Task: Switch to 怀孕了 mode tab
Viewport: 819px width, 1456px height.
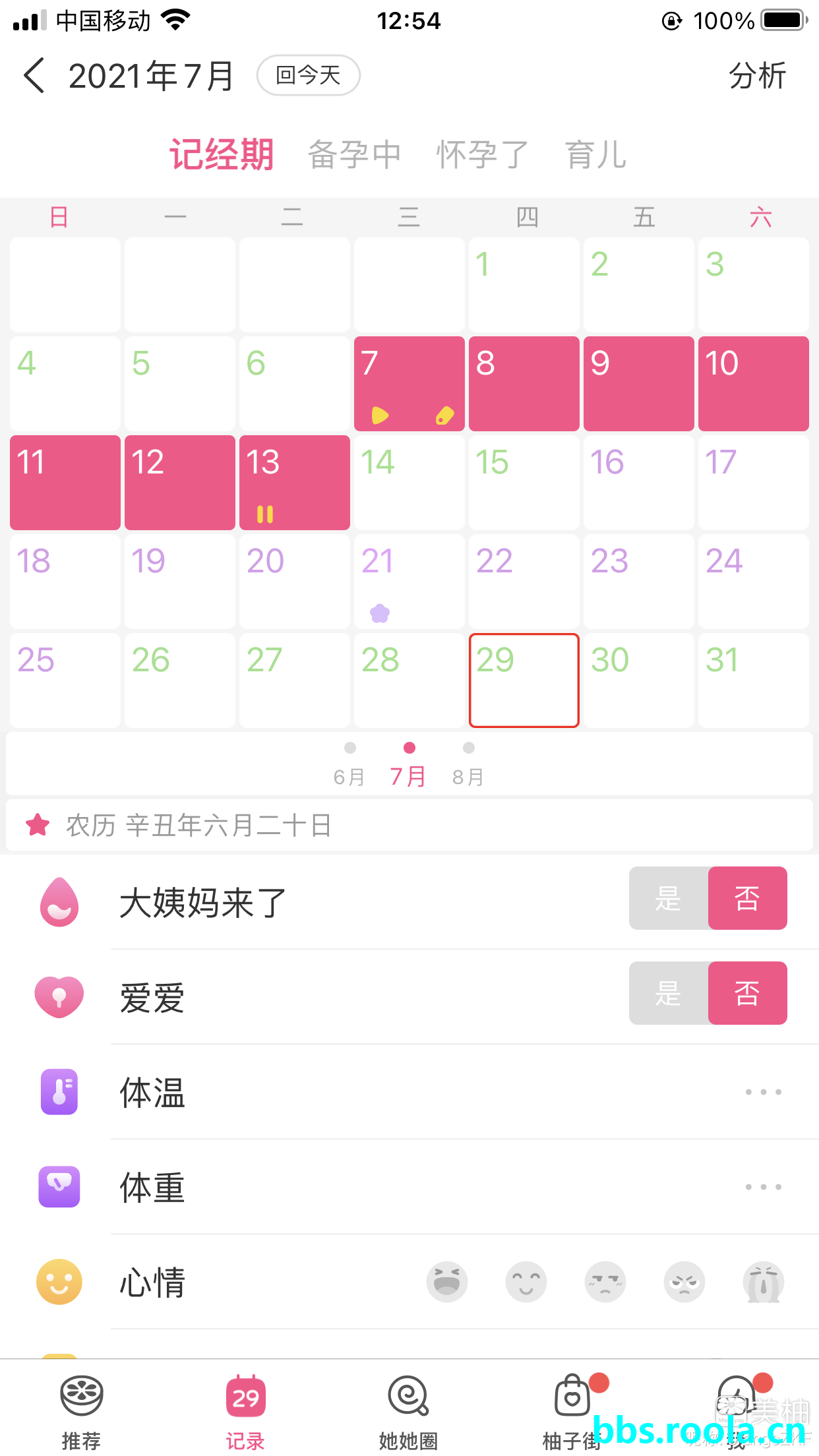Action: pyautogui.click(x=482, y=155)
